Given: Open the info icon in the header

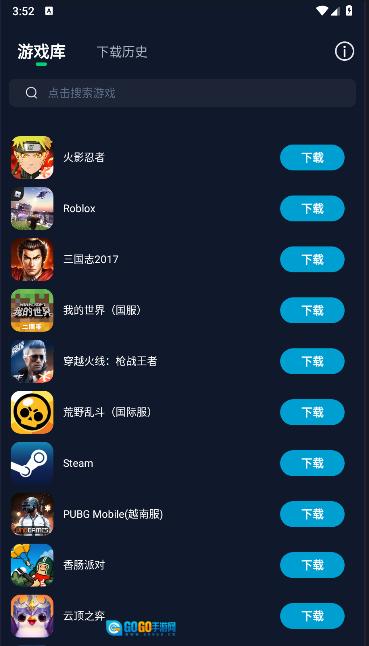Looking at the screenshot, I should pyautogui.click(x=344, y=52).
